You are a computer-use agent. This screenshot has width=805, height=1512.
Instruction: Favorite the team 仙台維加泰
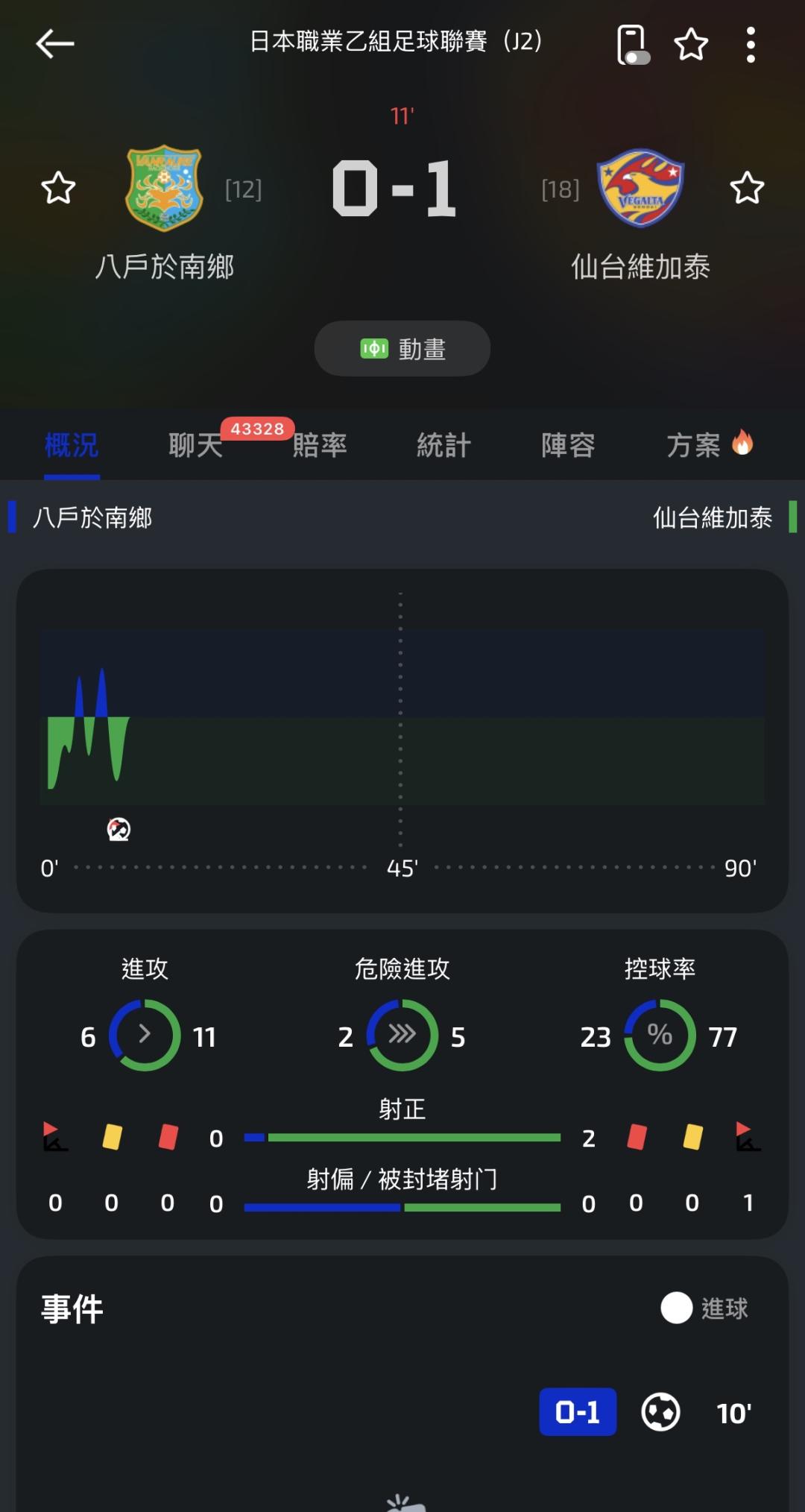pos(747,188)
